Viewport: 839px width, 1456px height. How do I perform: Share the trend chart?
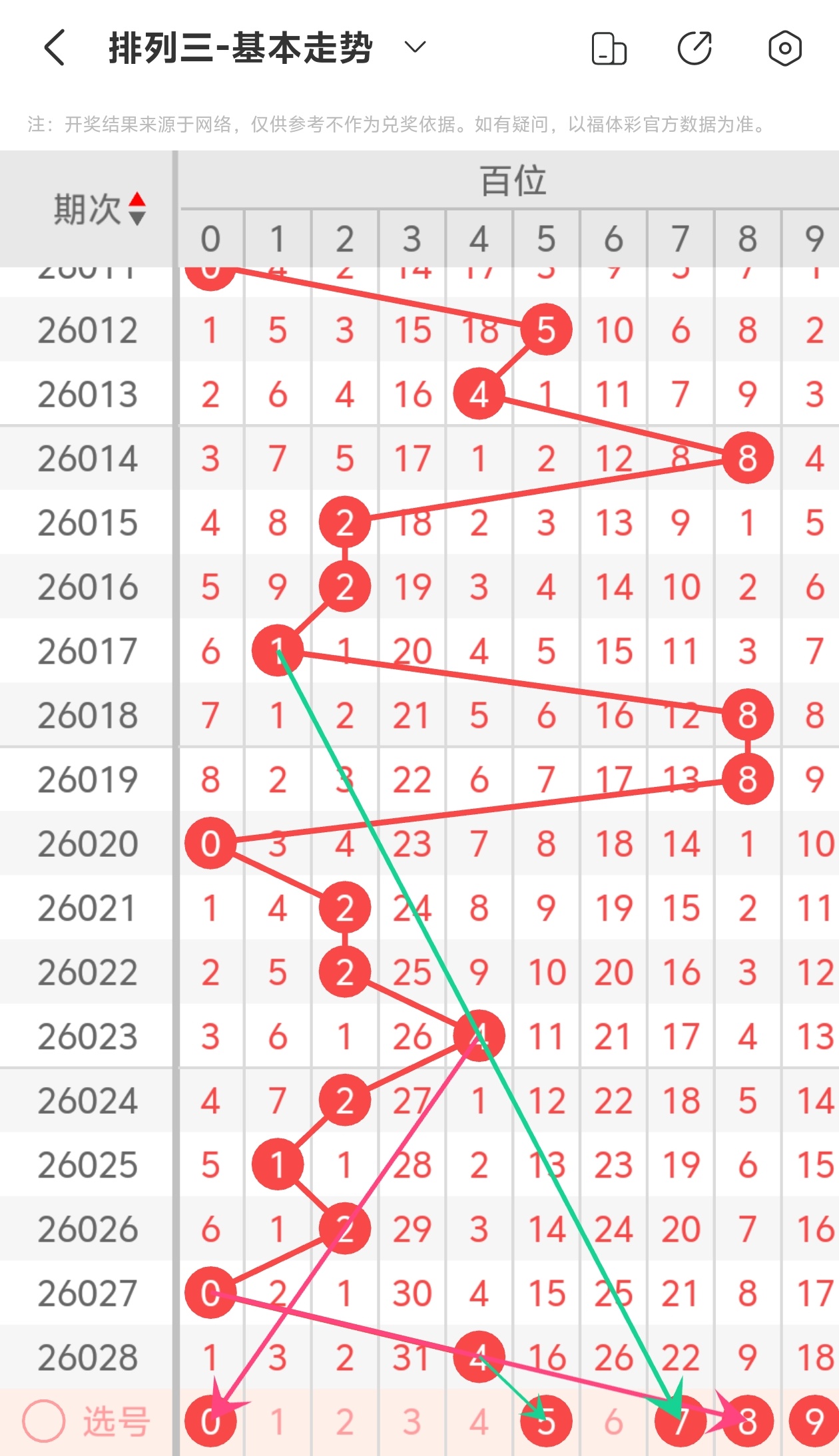(695, 49)
